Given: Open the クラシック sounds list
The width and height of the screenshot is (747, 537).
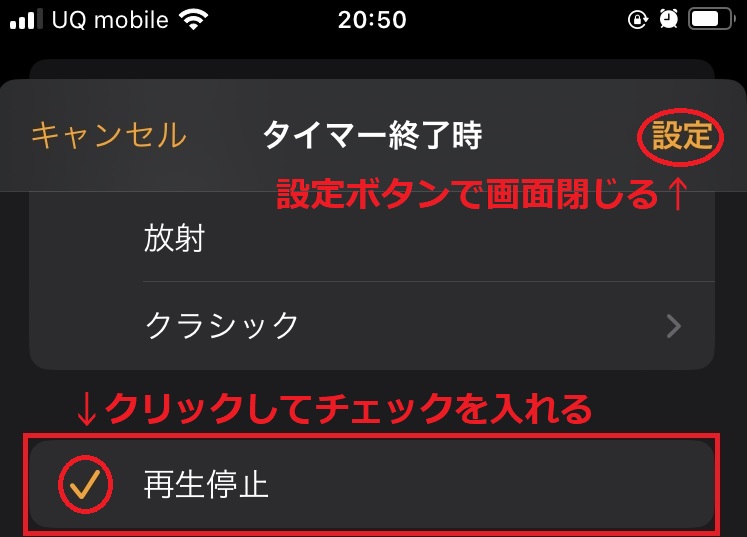Looking at the screenshot, I should 372,325.
